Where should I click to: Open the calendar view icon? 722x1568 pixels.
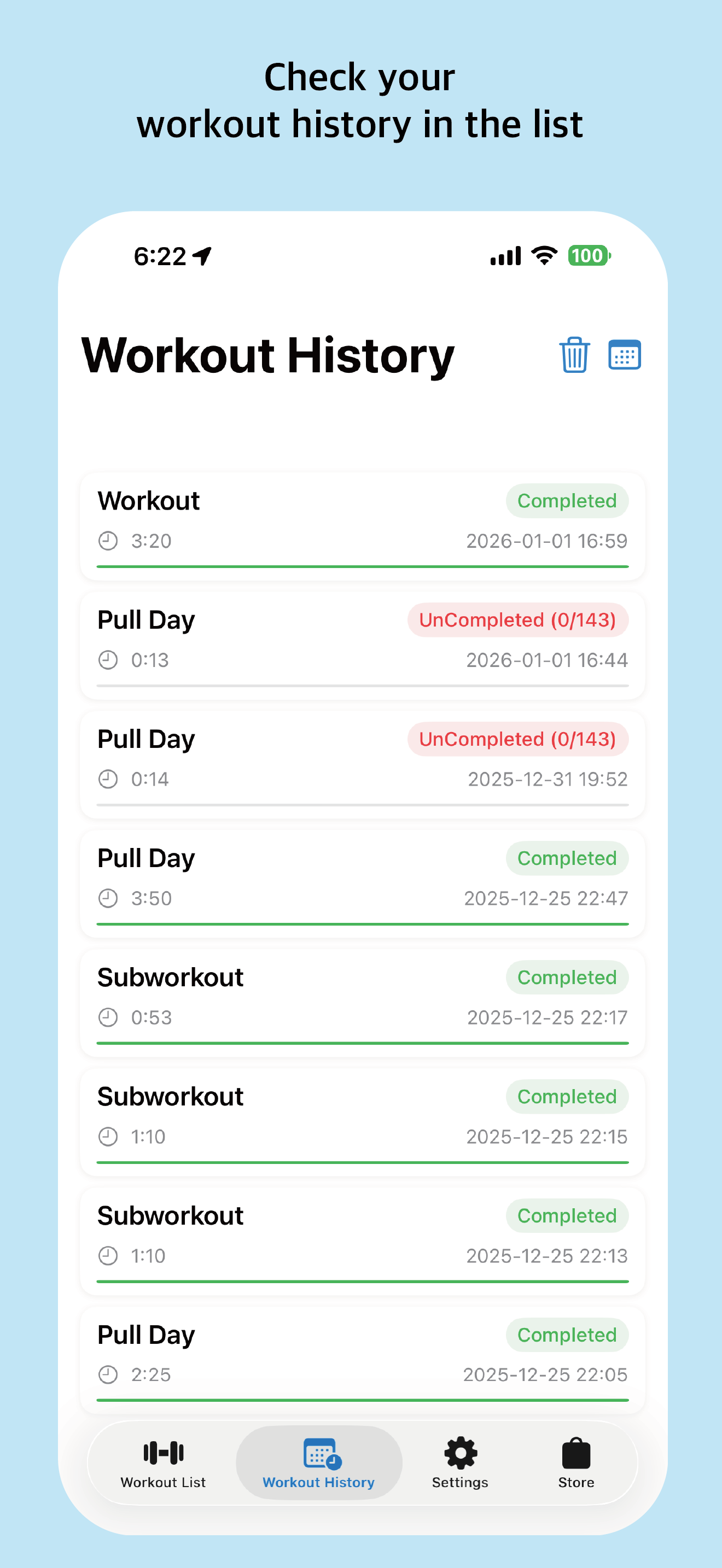(626, 355)
